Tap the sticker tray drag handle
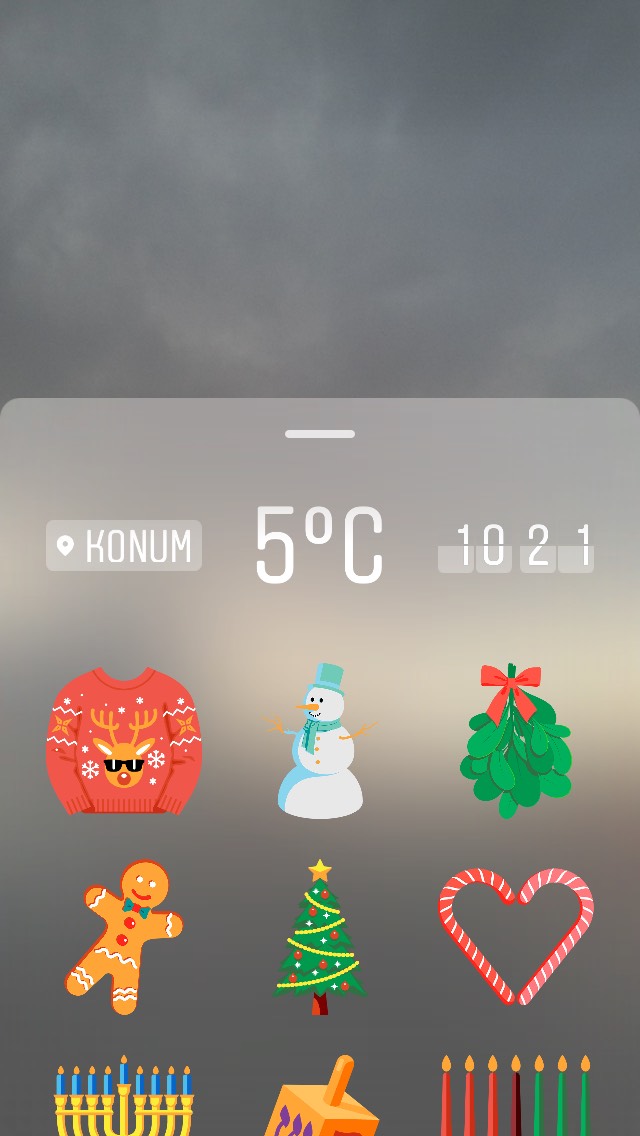The height and width of the screenshot is (1136, 640). [320, 434]
